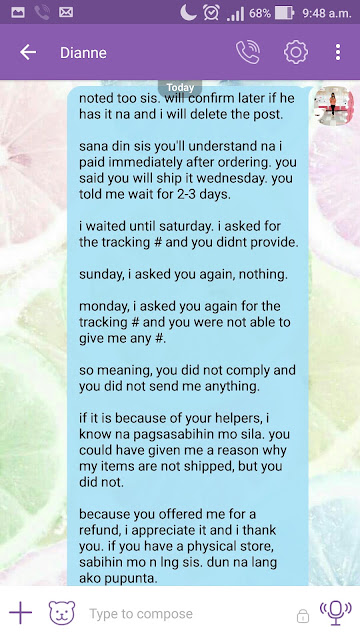Open the overflow menu
Viewport: 360px width, 640px height.
[x=338, y=52]
